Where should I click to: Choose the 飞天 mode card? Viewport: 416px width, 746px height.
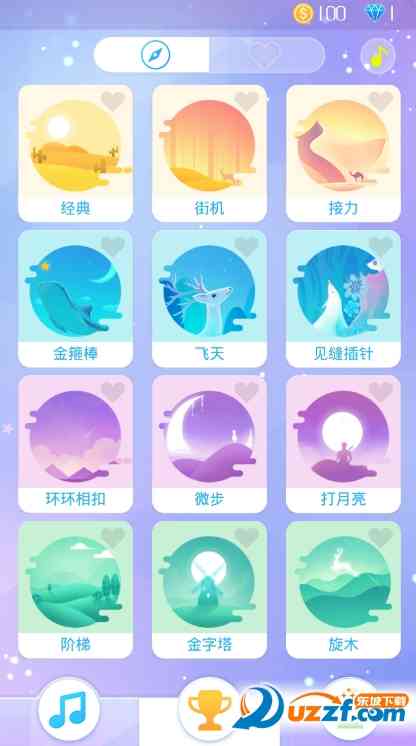point(209,299)
